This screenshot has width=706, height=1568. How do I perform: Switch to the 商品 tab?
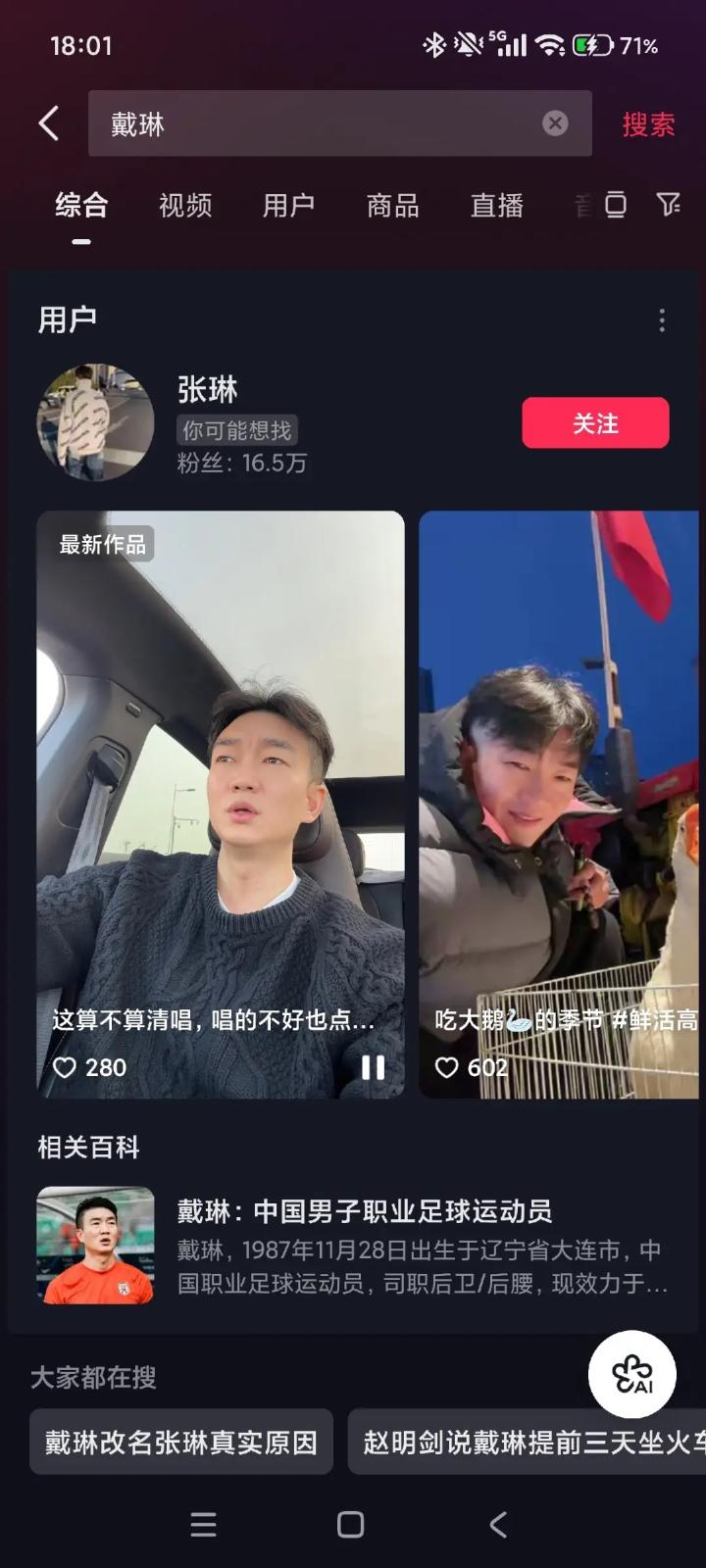point(392,206)
